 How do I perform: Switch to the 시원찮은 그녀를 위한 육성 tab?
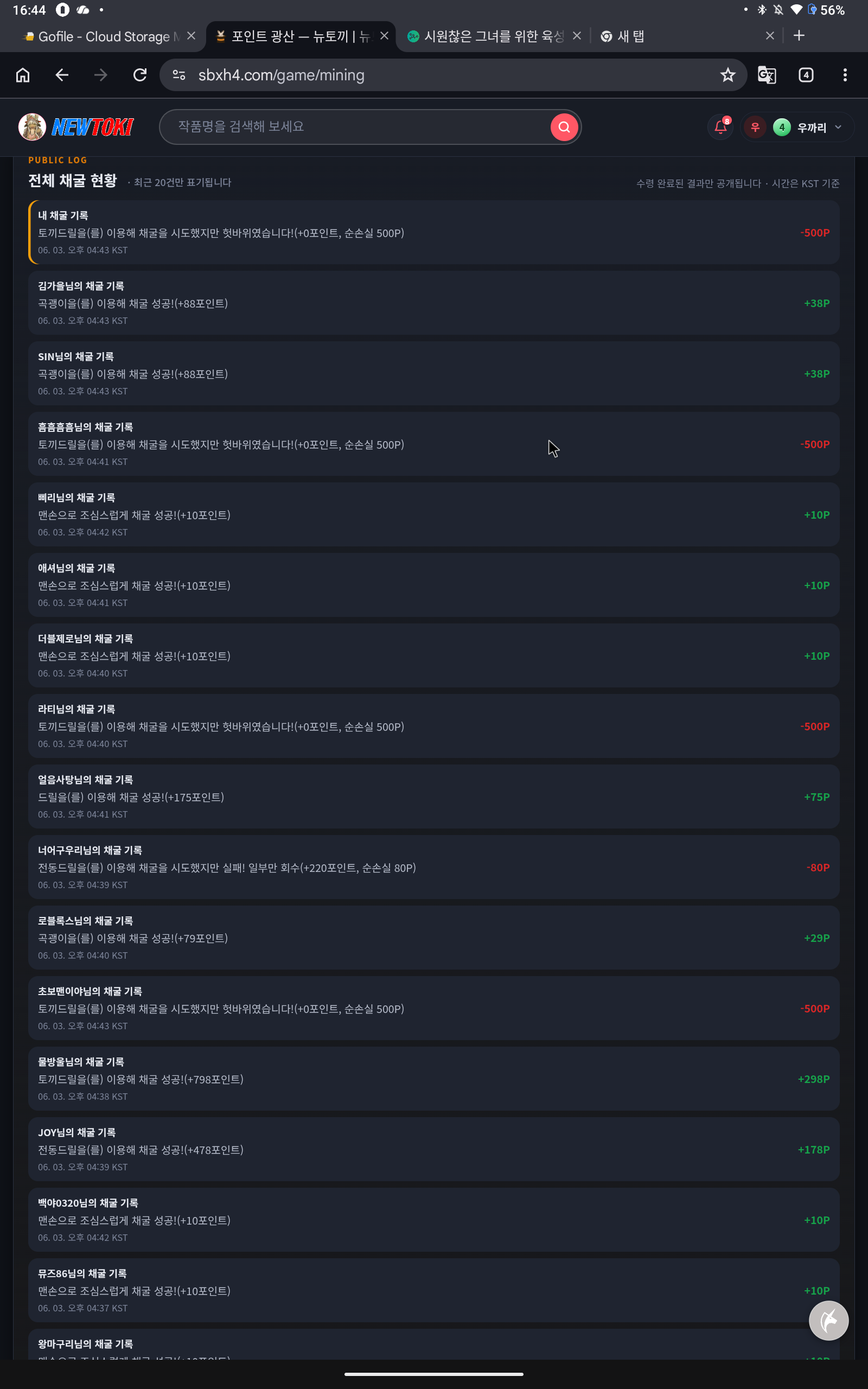pos(494,36)
